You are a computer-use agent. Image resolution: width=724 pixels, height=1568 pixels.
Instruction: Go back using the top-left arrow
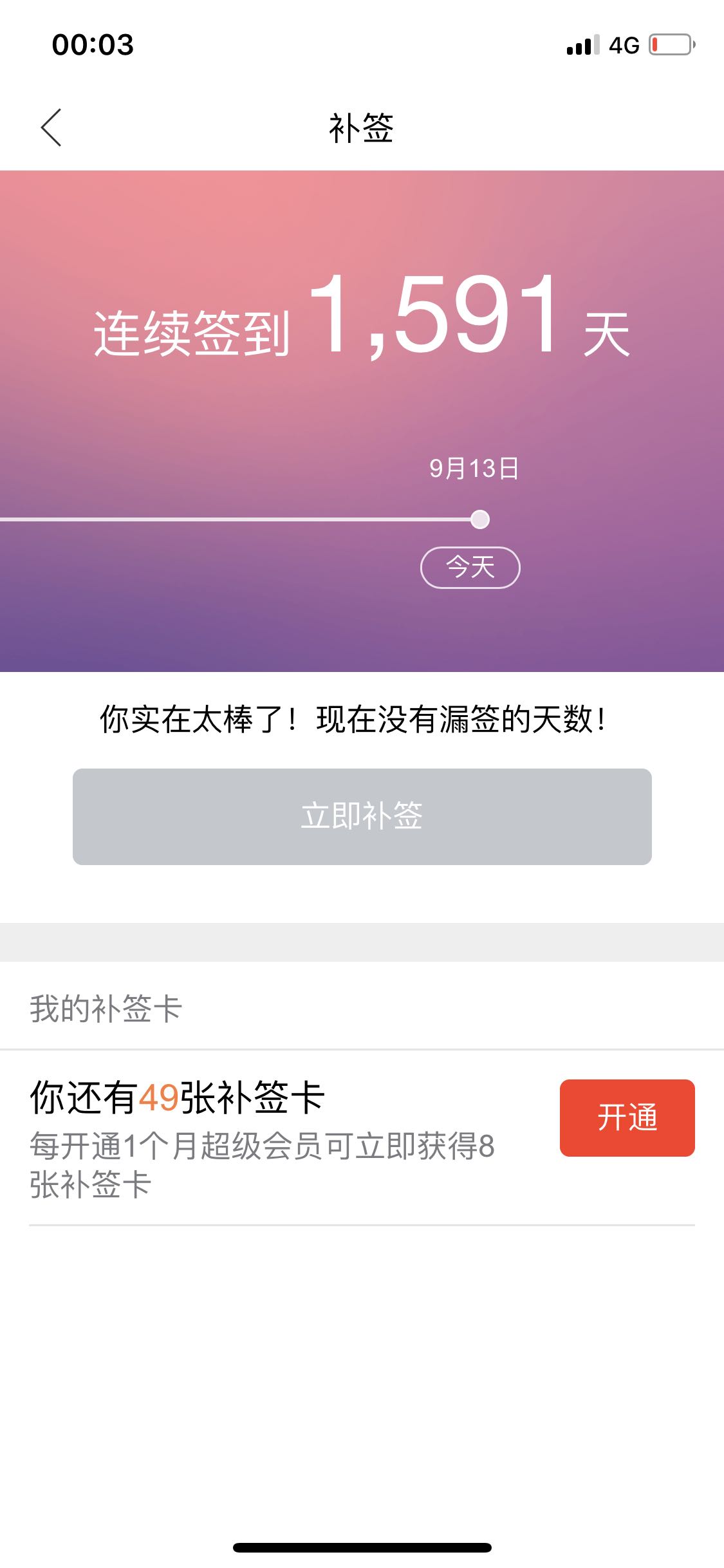51,127
